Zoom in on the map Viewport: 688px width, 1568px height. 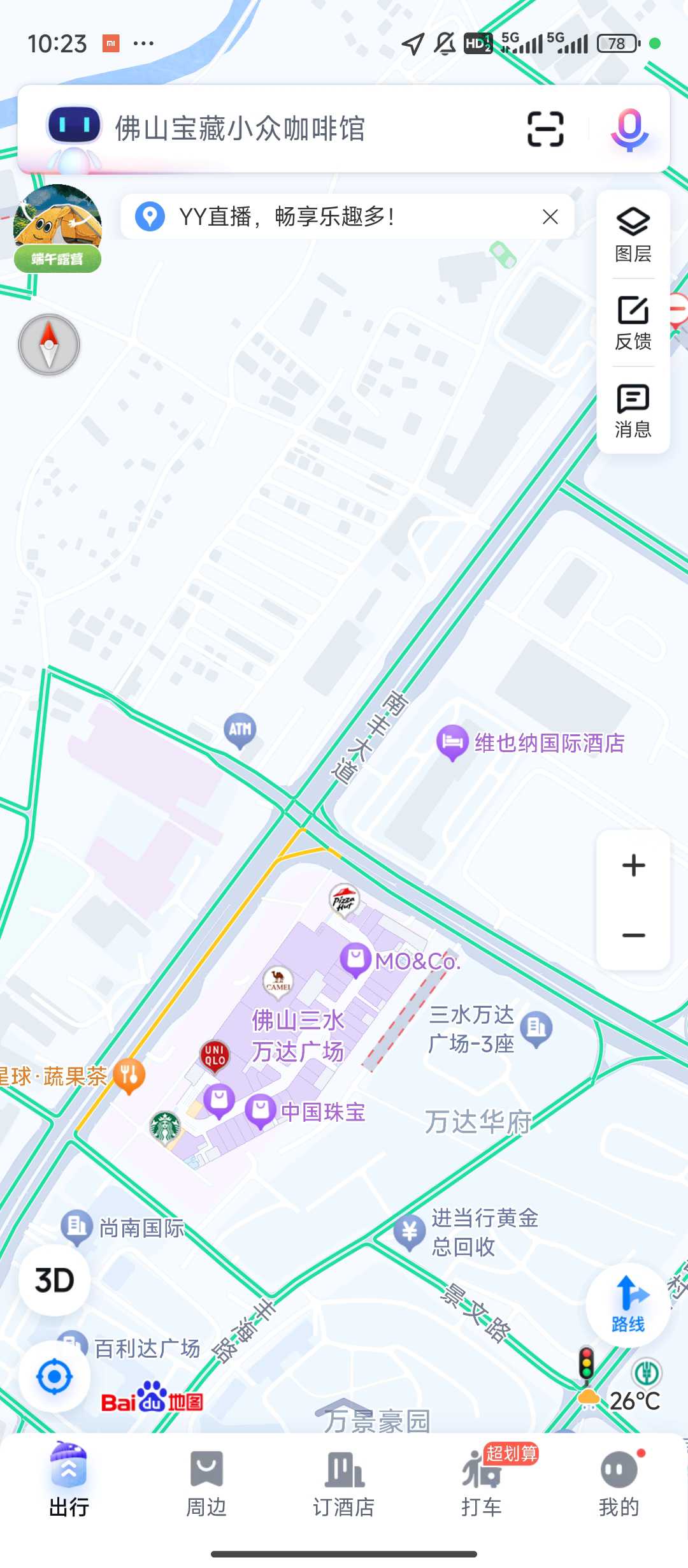tap(633, 865)
